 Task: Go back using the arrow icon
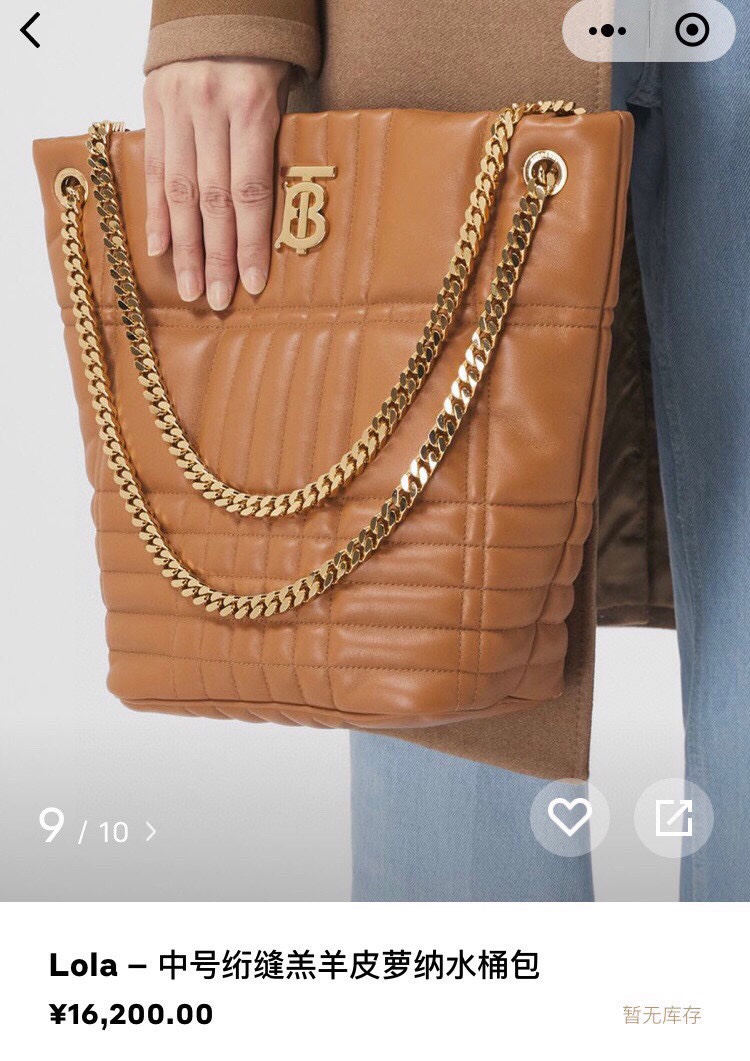click(x=31, y=30)
